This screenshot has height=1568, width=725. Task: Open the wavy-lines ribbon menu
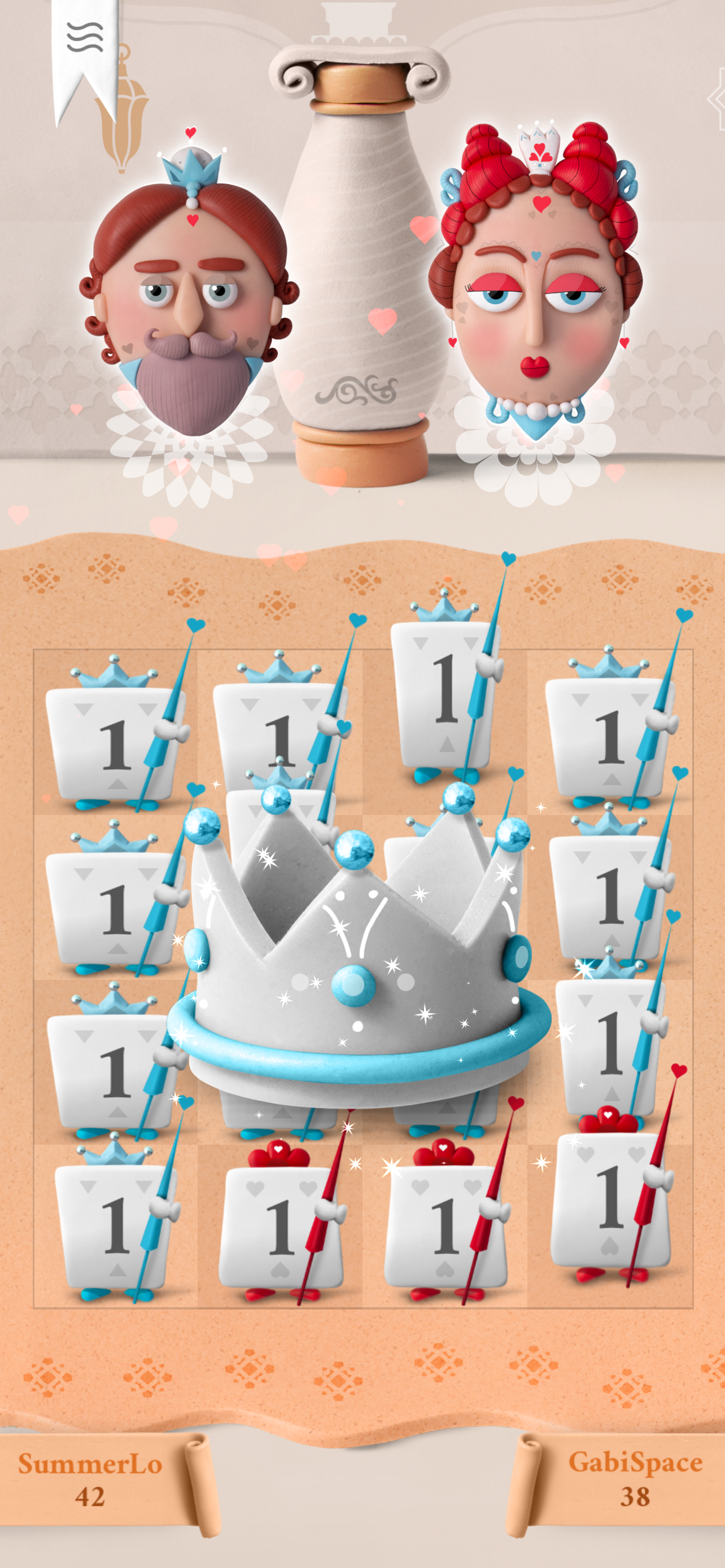pos(85,38)
